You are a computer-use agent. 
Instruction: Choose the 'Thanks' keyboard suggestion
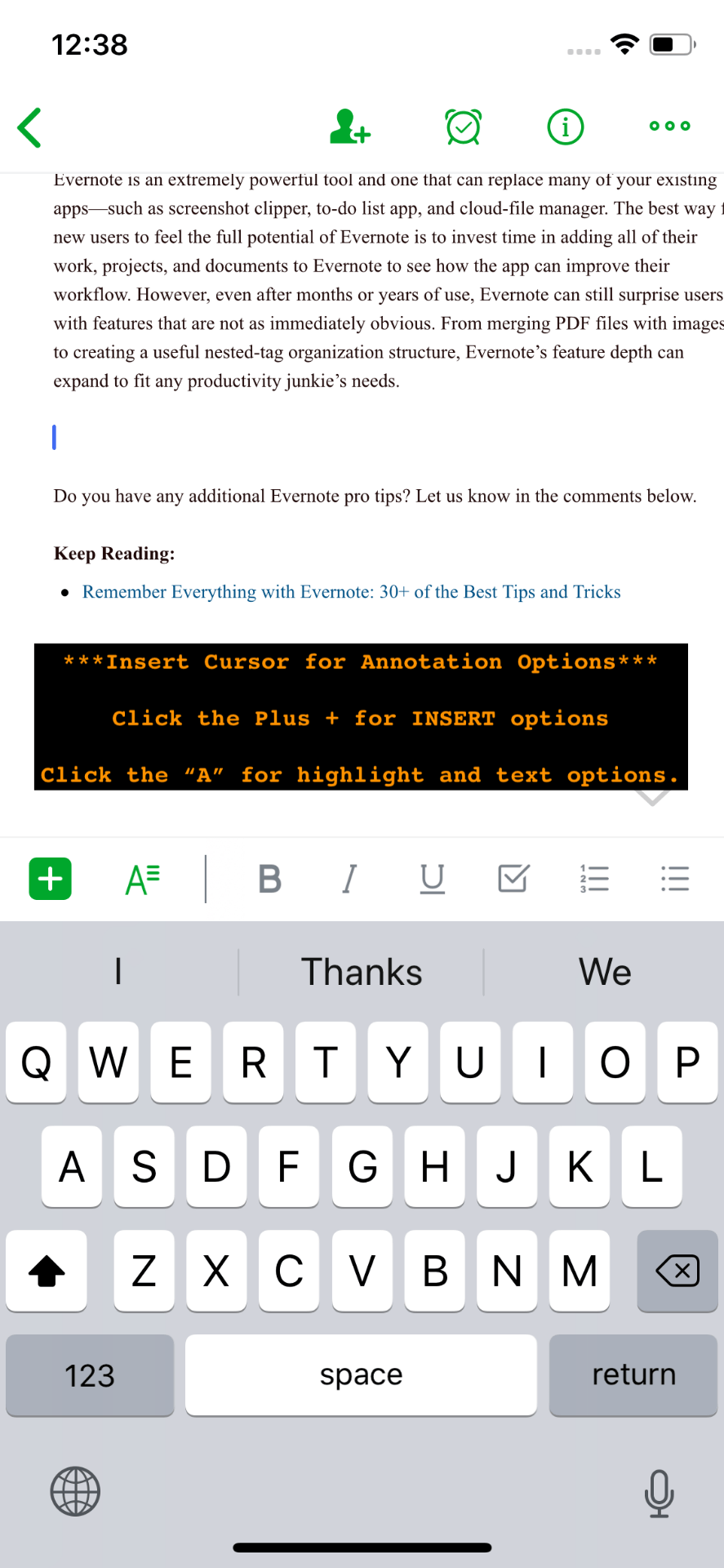tap(362, 972)
